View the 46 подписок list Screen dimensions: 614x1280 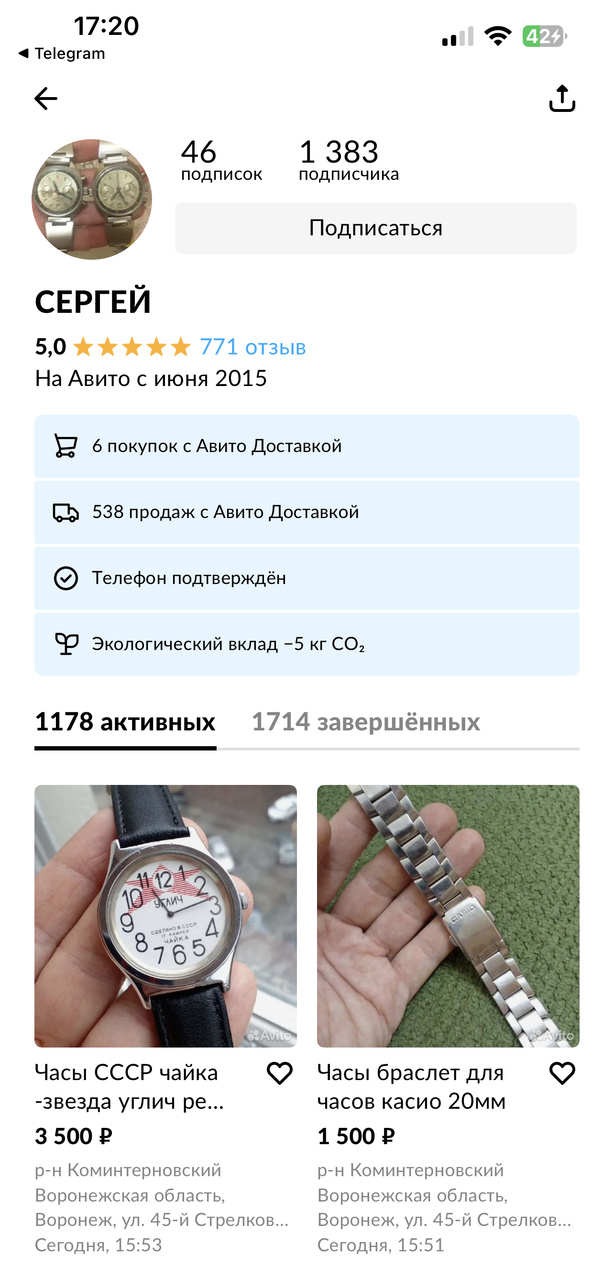coord(221,161)
